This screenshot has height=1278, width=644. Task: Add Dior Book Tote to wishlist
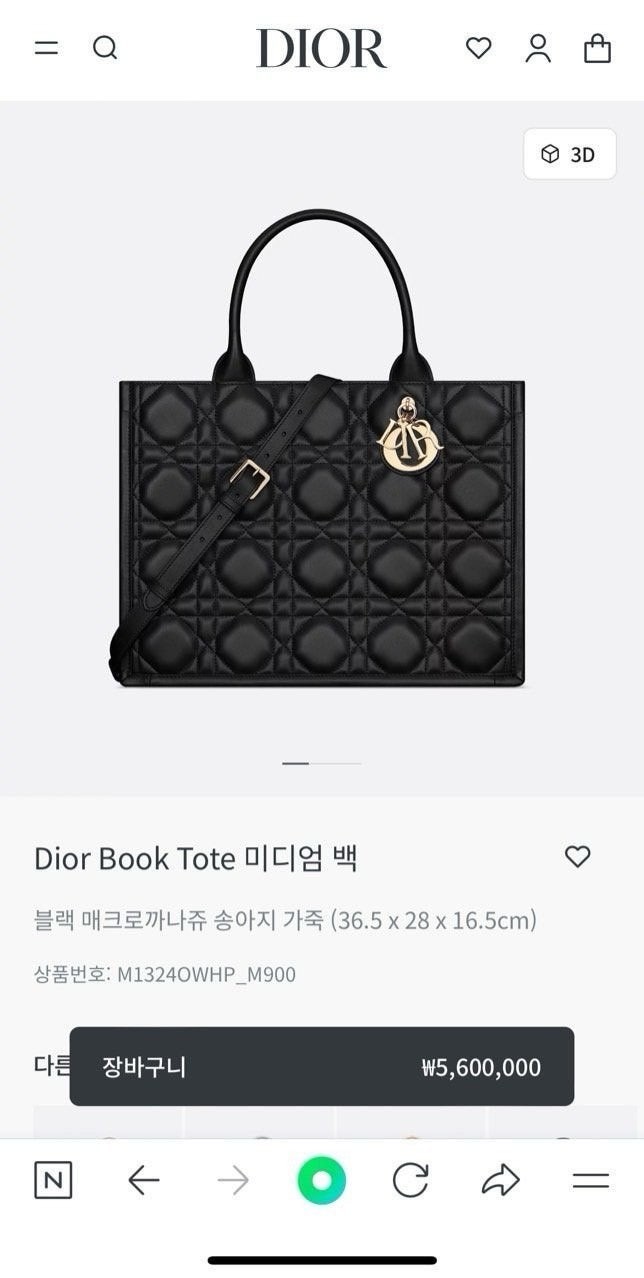(577, 857)
